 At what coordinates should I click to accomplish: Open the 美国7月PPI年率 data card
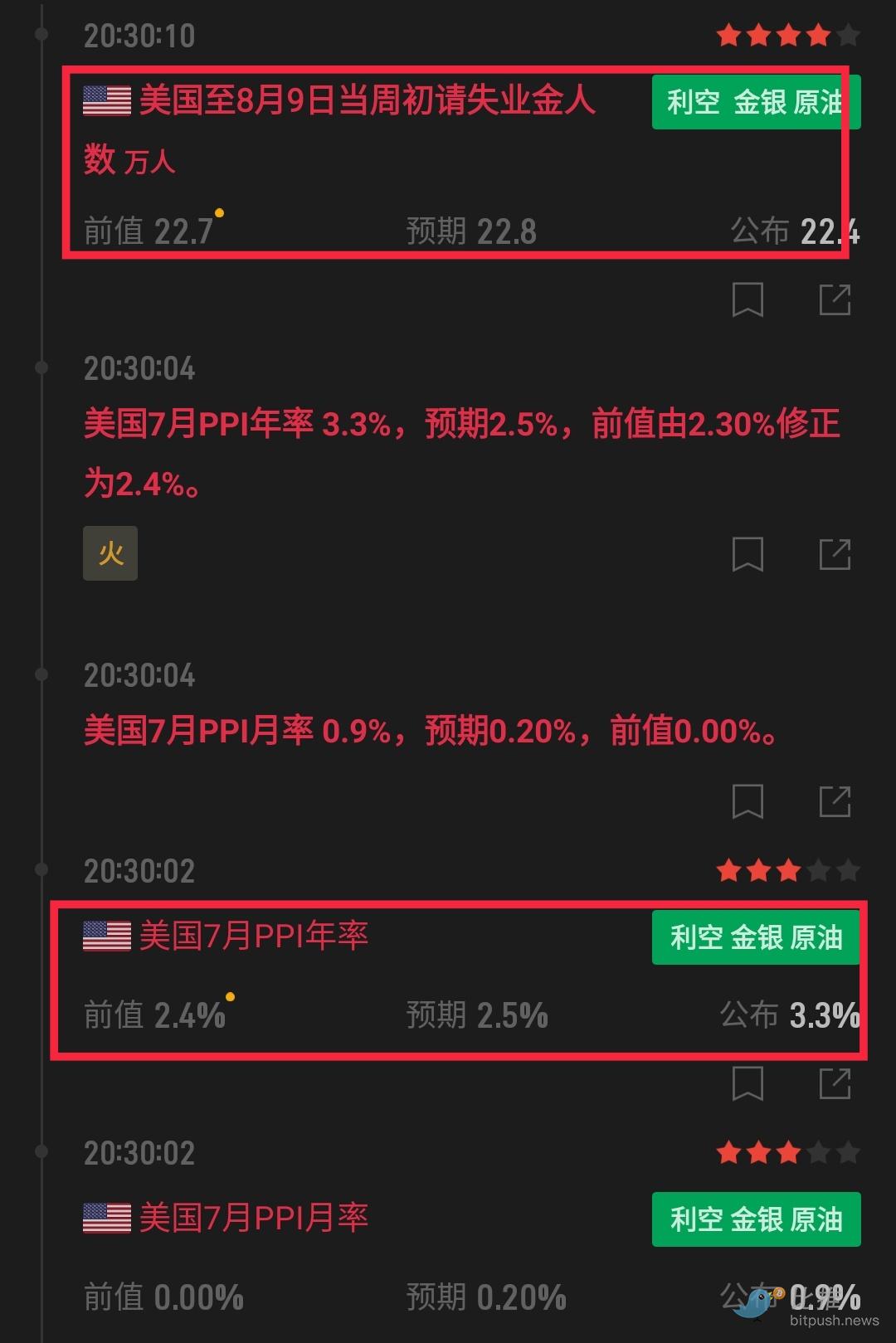pyautogui.click(x=254, y=937)
